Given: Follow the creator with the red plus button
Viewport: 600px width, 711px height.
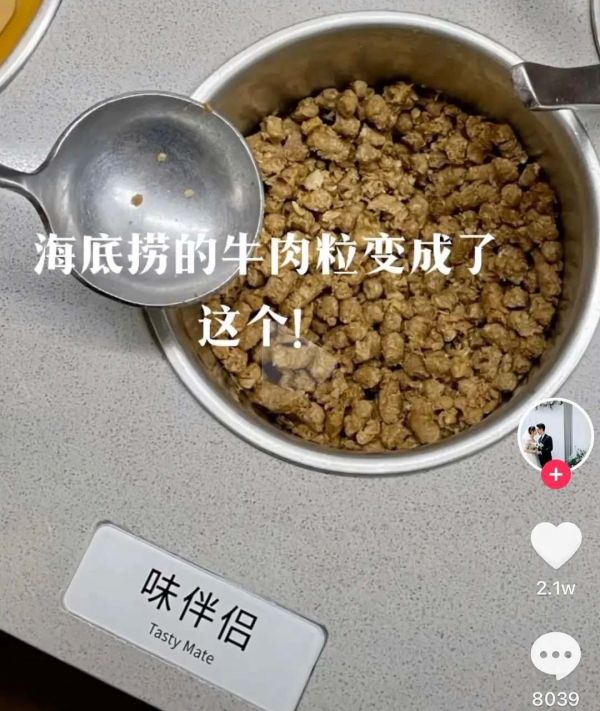Looking at the screenshot, I should [555, 474].
